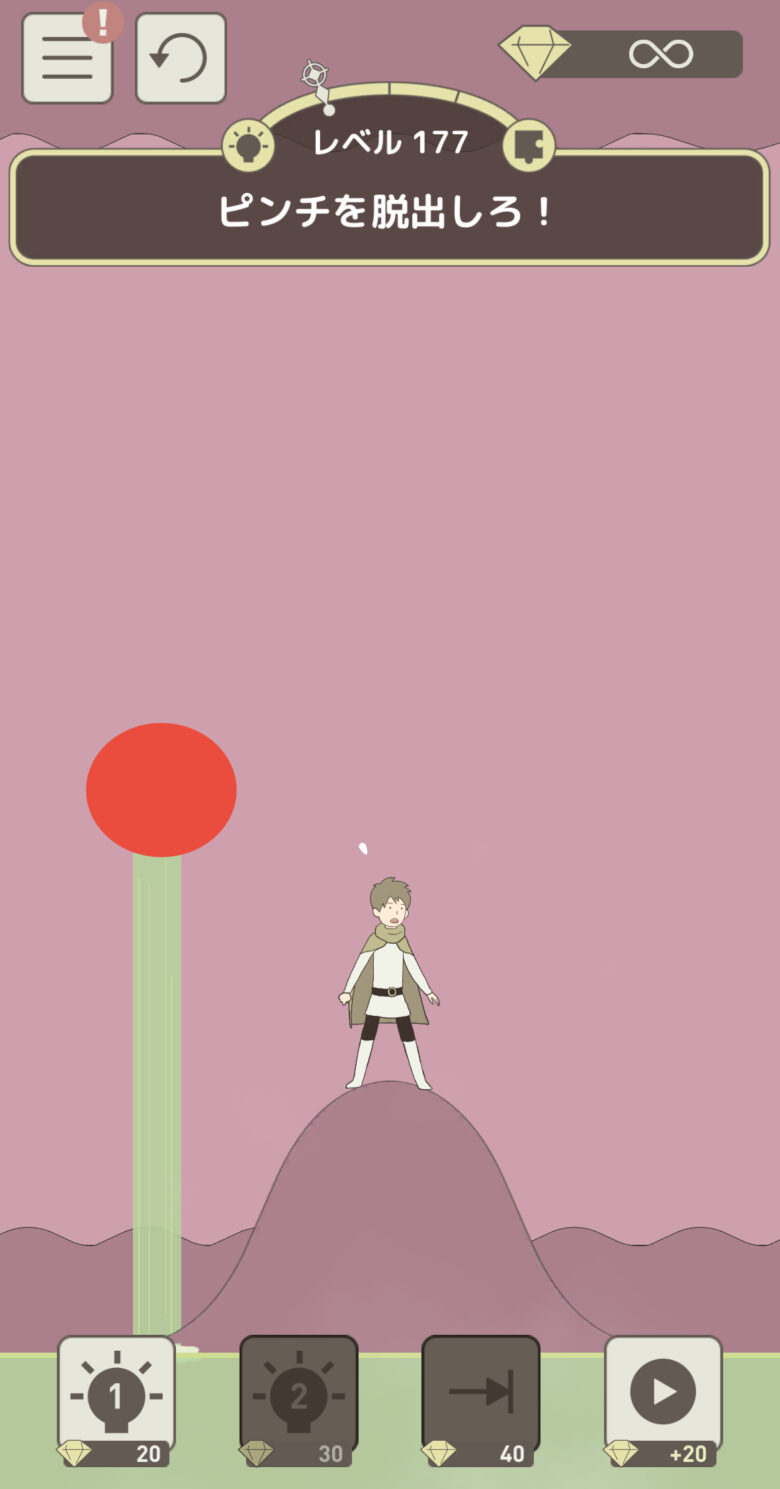The width and height of the screenshot is (780, 1489).
Task: Restart the level with the reset arrow
Action: [x=180, y=58]
